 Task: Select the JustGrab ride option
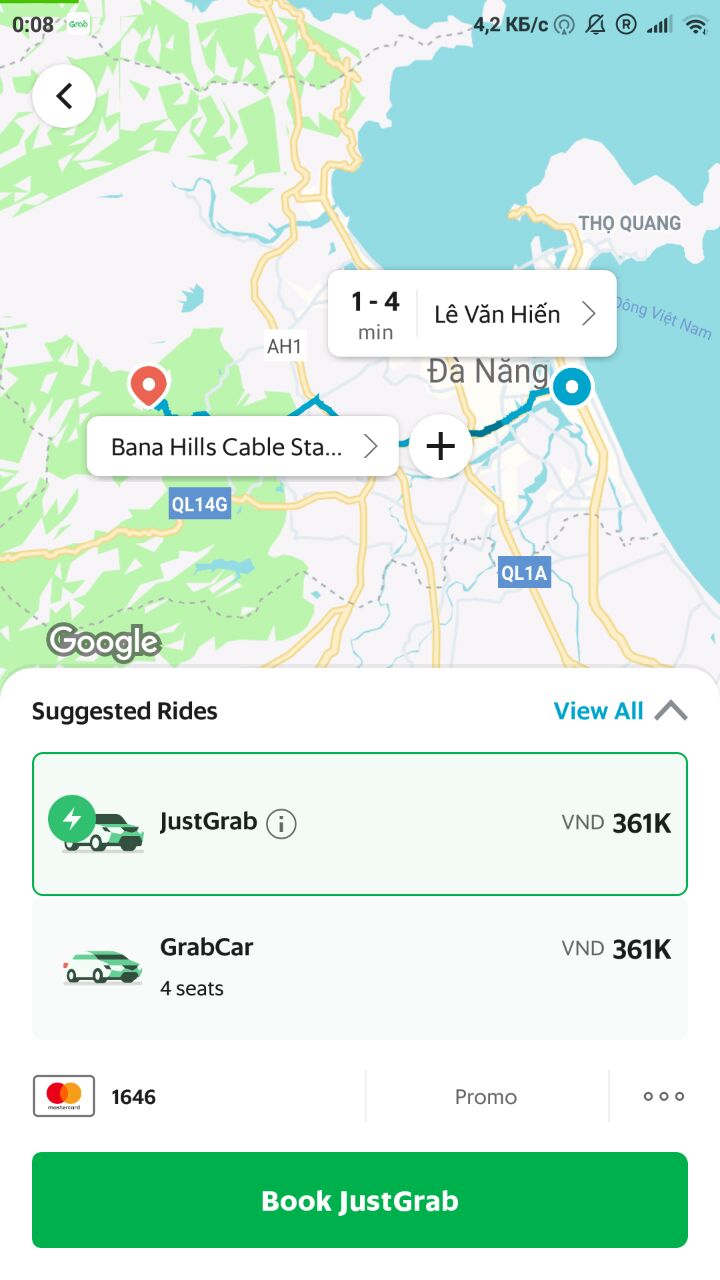point(360,824)
